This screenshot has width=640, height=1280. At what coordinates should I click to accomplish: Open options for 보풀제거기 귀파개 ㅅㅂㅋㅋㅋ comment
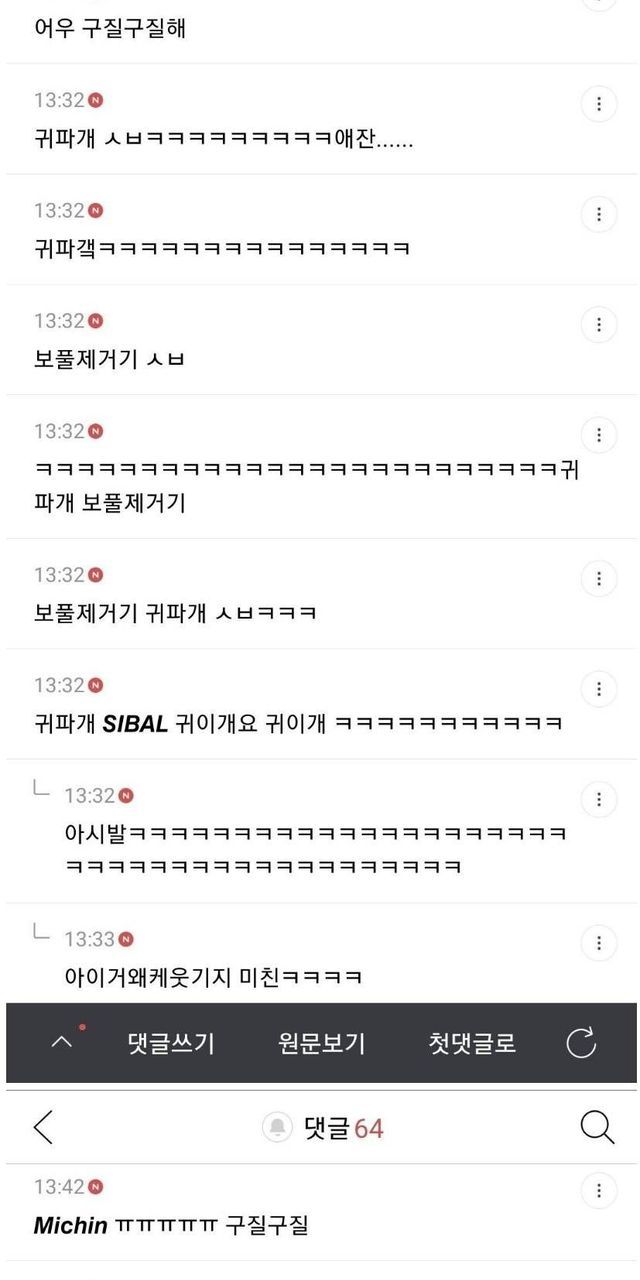(x=598, y=578)
